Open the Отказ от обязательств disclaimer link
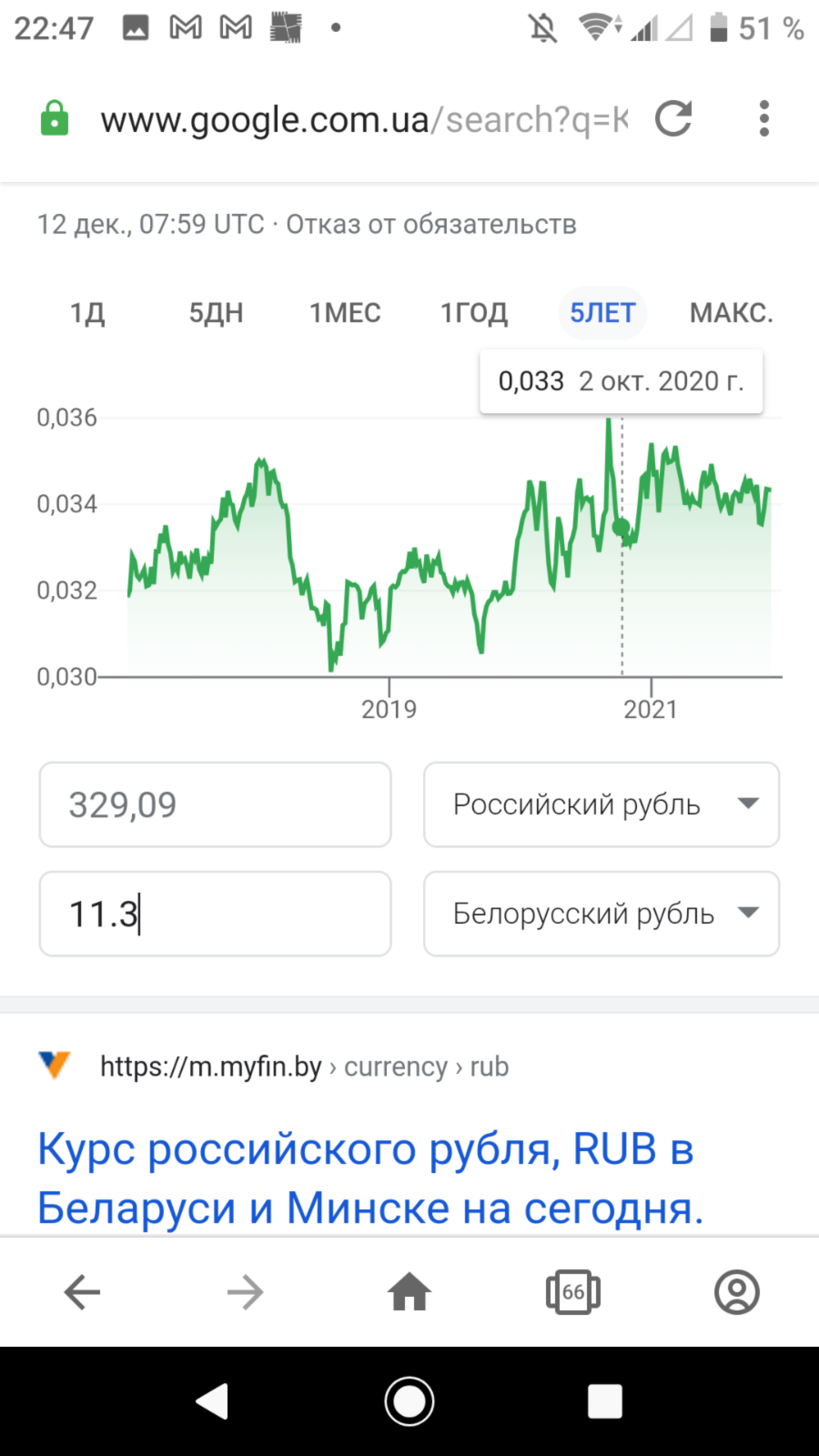 click(x=431, y=225)
